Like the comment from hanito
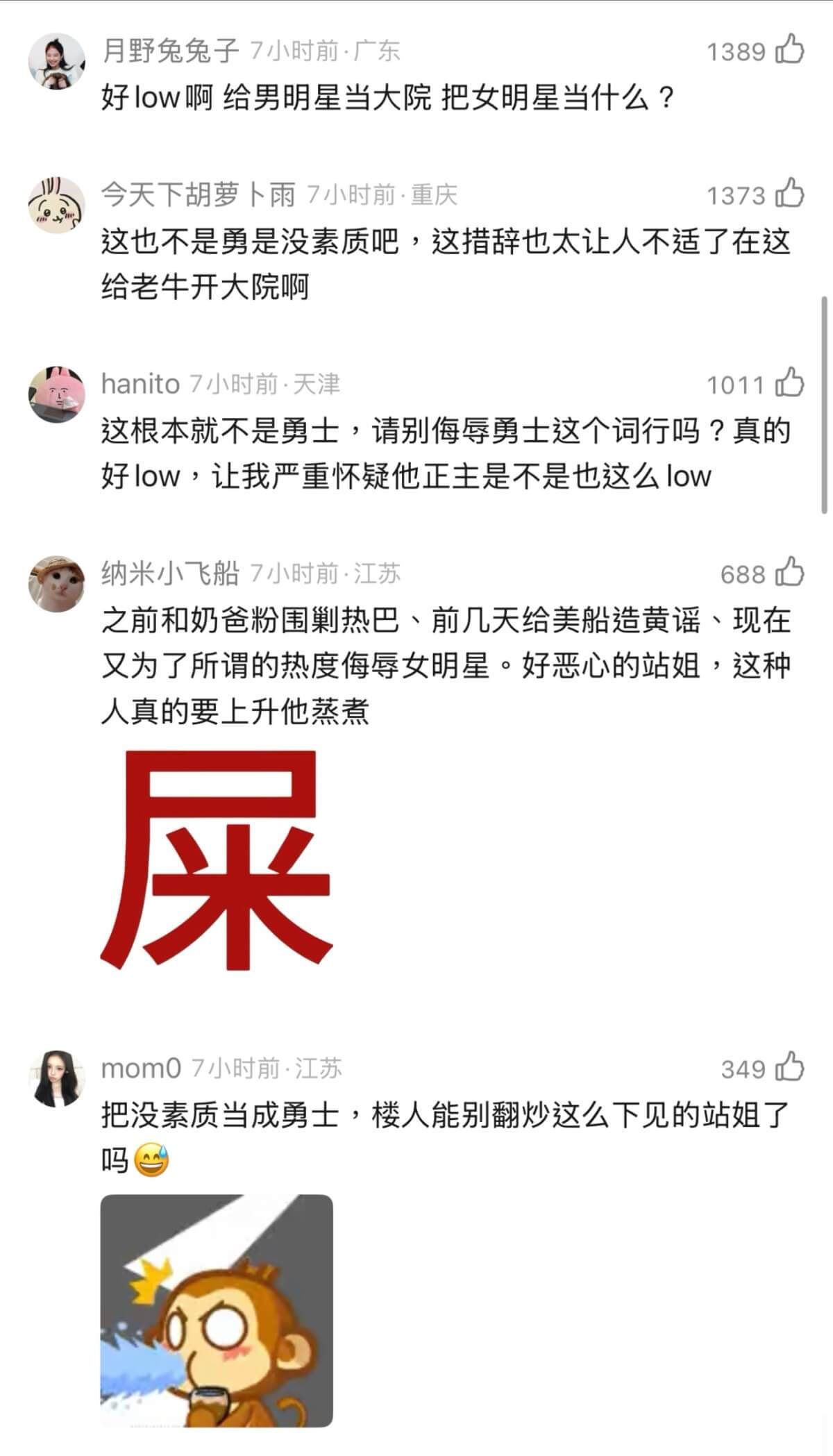The image size is (833, 1456). tap(789, 383)
